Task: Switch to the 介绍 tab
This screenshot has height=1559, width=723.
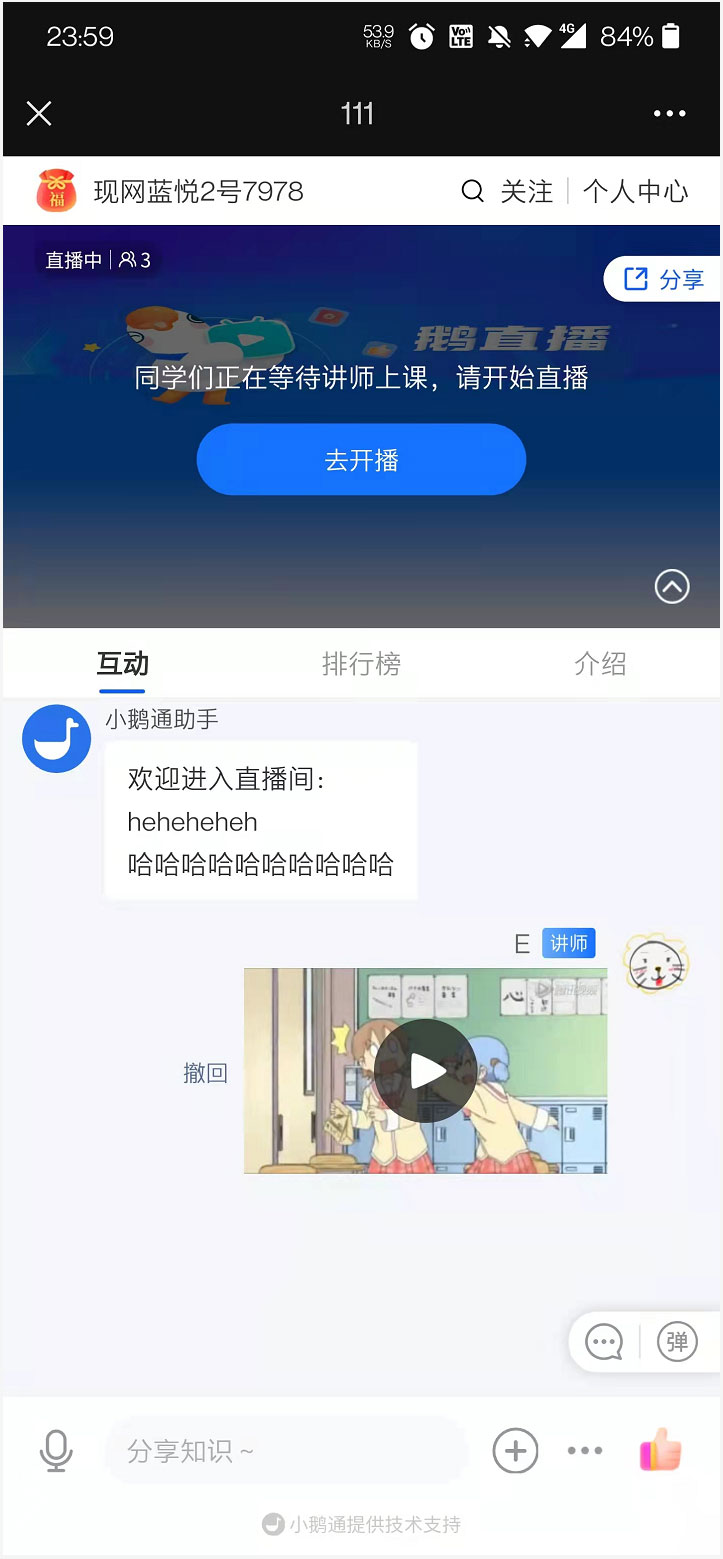Action: (x=600, y=664)
